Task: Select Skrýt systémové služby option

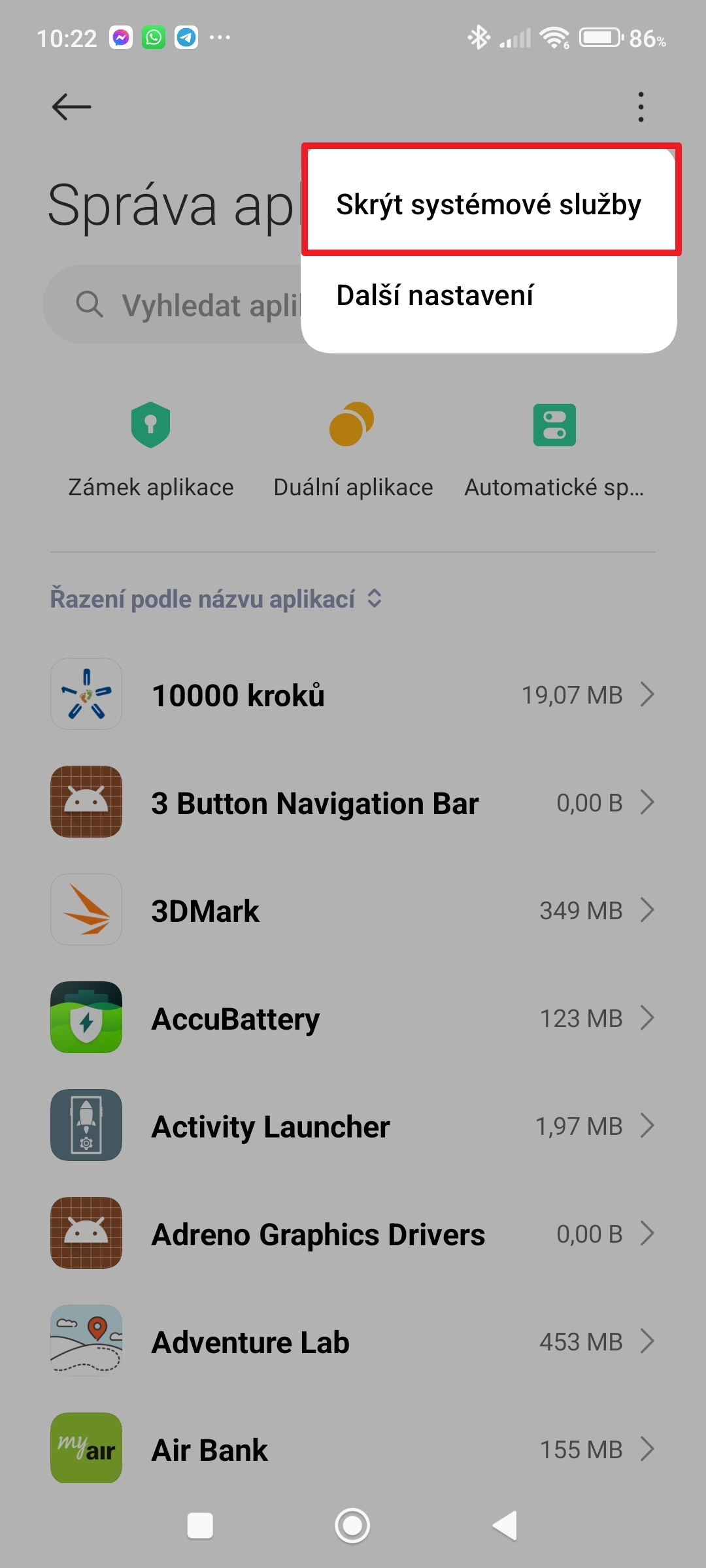Action: 489,204
